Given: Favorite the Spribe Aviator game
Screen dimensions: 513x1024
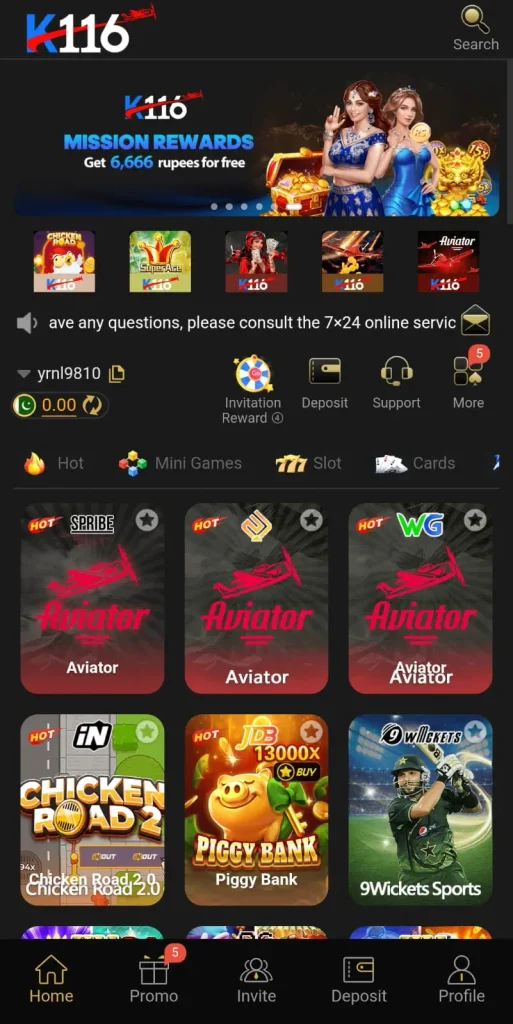Looking at the screenshot, I should [x=147, y=520].
